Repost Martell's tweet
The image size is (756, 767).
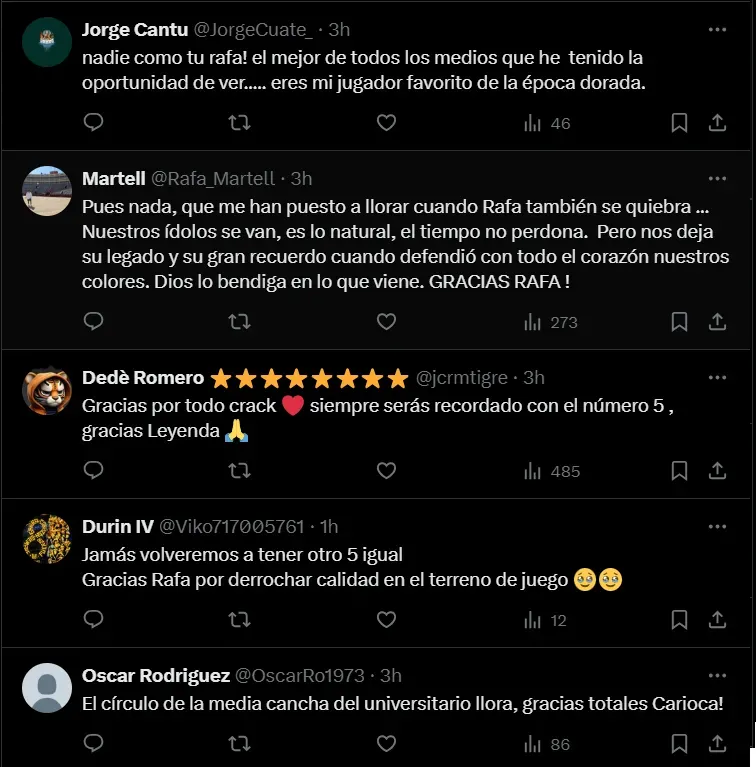tap(240, 322)
